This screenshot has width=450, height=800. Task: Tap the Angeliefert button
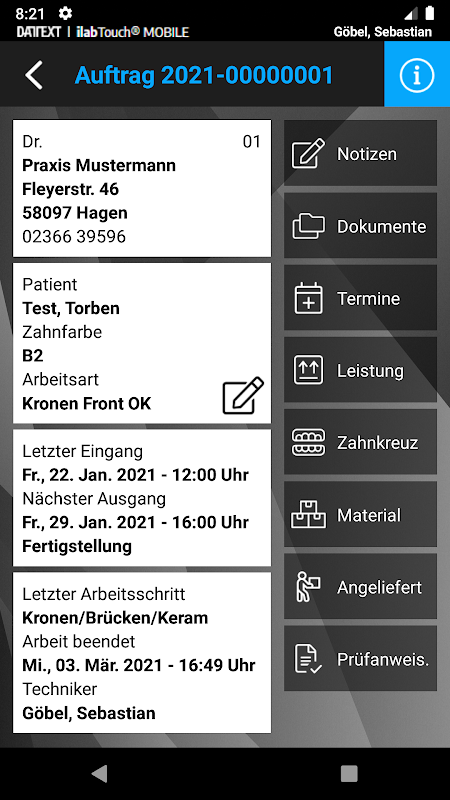[x=360, y=586]
